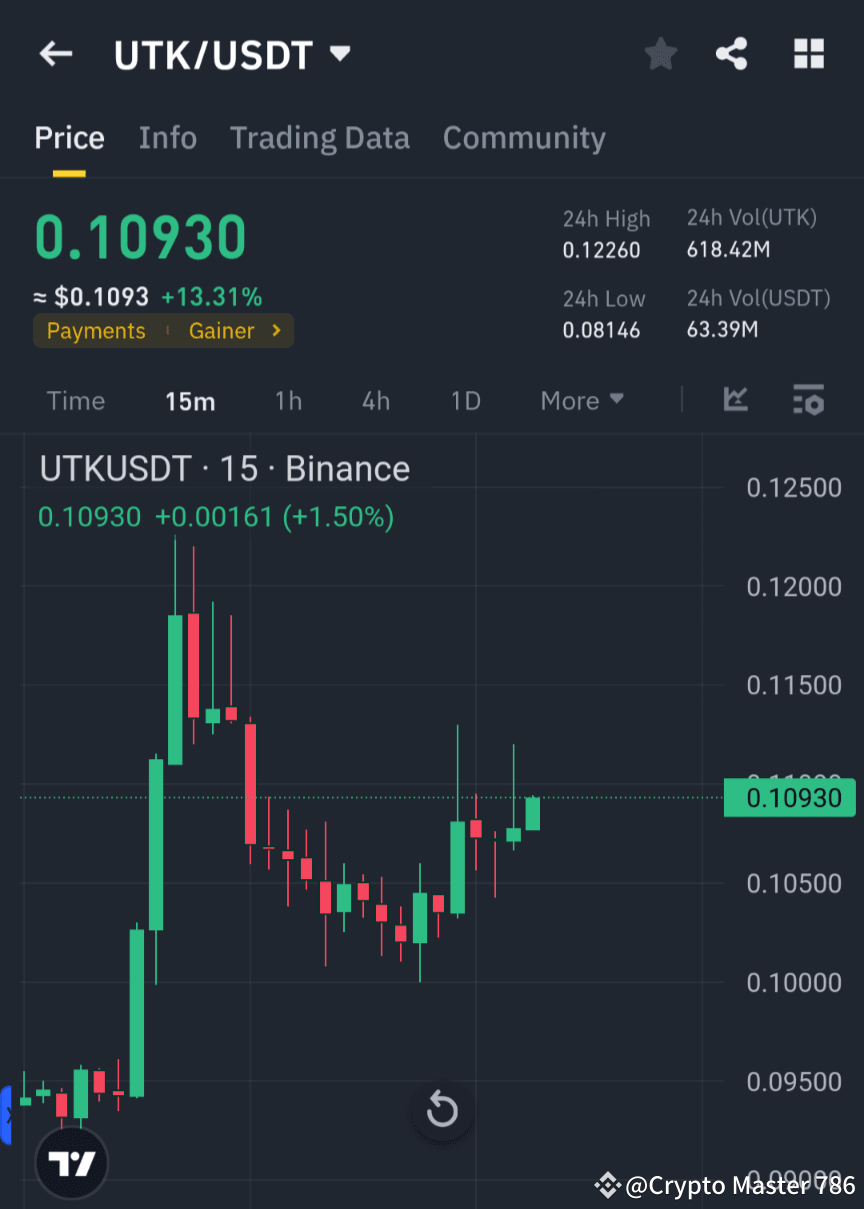Tap the Payments tag link
This screenshot has width=864, height=1209.
(x=96, y=330)
